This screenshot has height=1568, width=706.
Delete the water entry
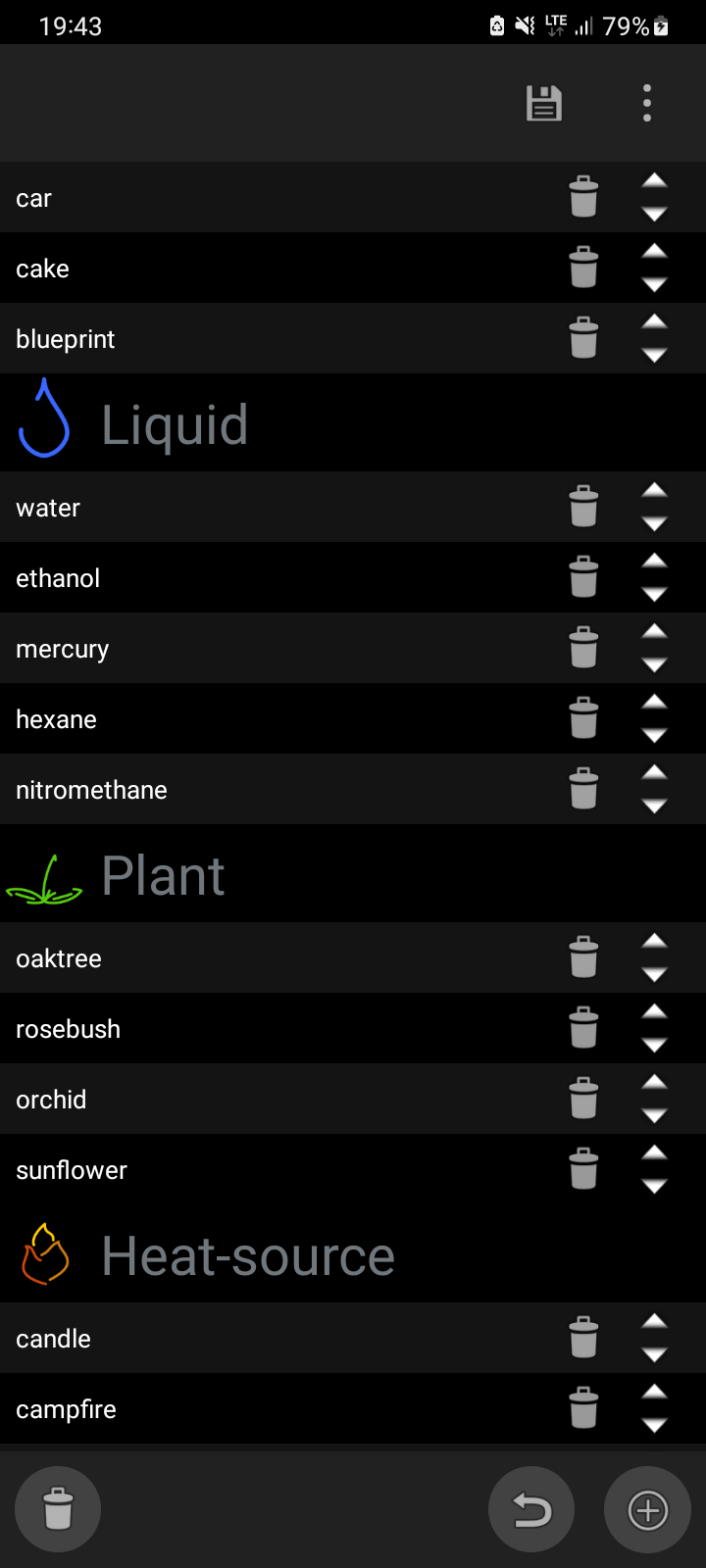(x=583, y=507)
